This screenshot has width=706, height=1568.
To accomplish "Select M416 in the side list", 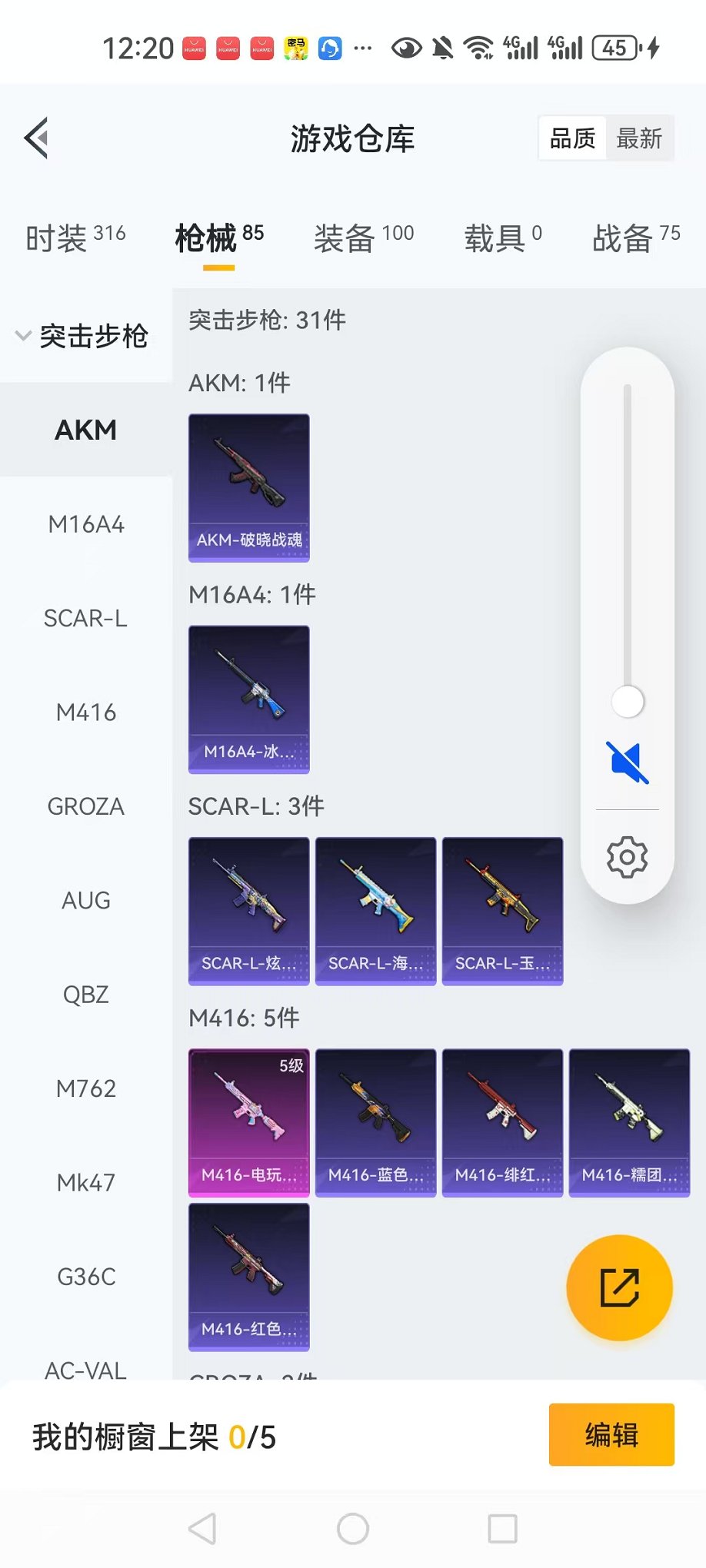I will point(86,713).
